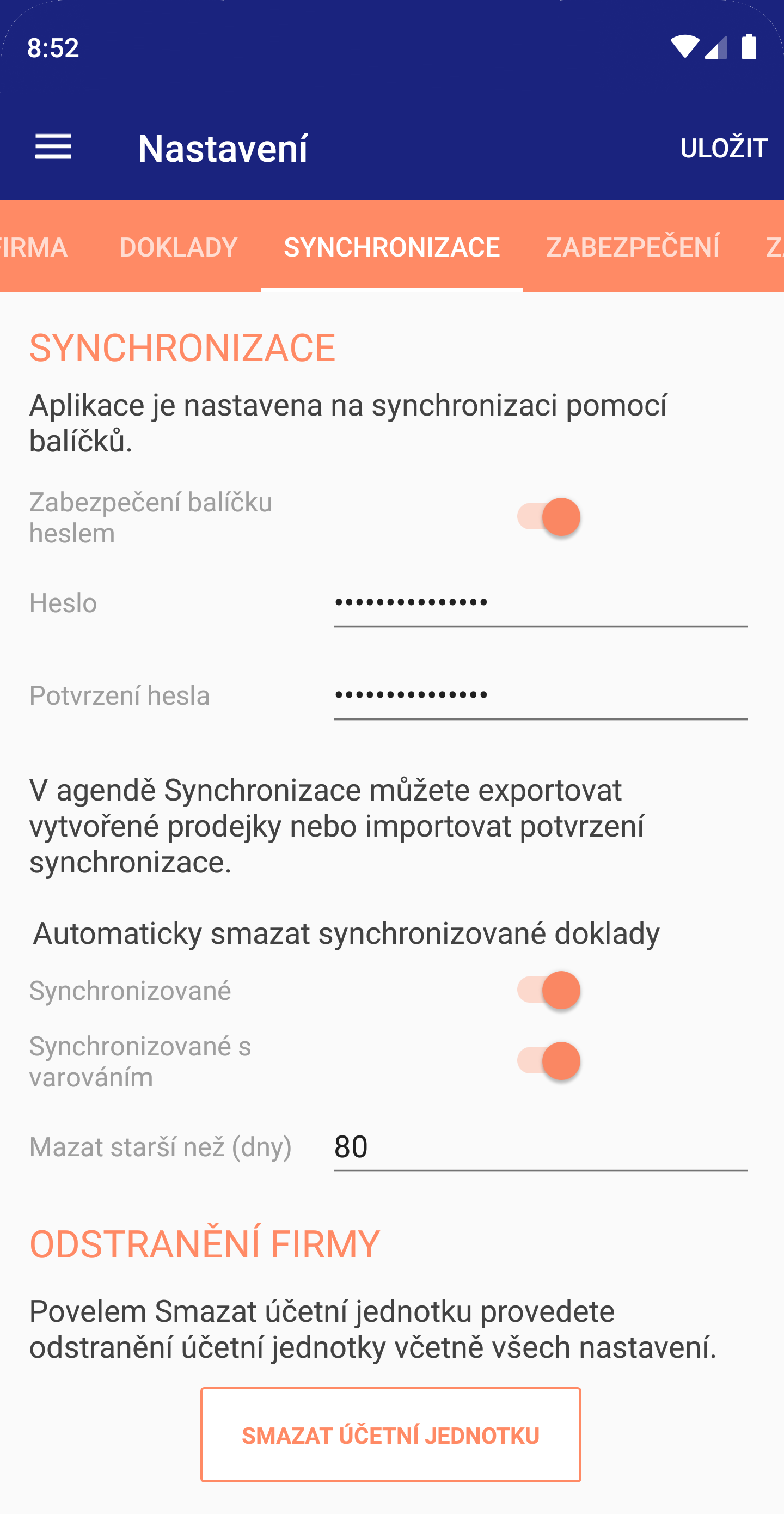
Task: Tap SMAZAT ÚČETNÍ JEDNOTKU button
Action: click(391, 1434)
